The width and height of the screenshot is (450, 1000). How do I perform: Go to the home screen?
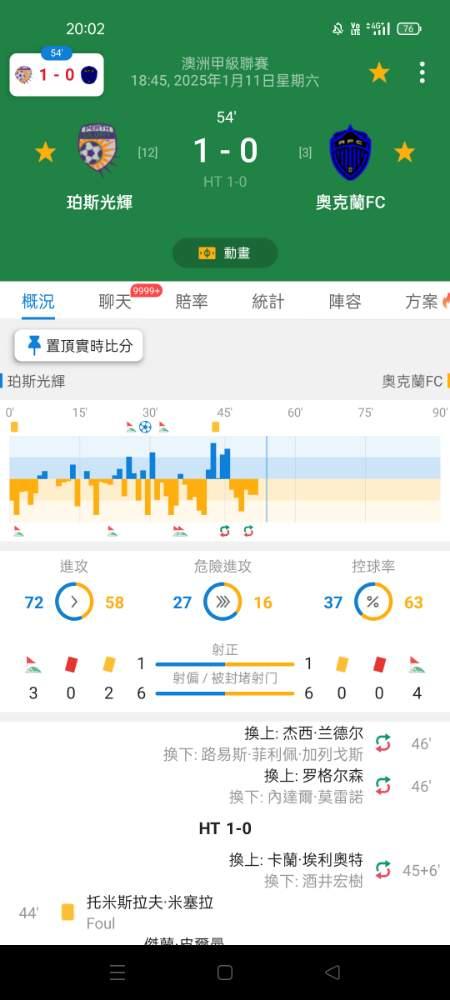[225, 972]
